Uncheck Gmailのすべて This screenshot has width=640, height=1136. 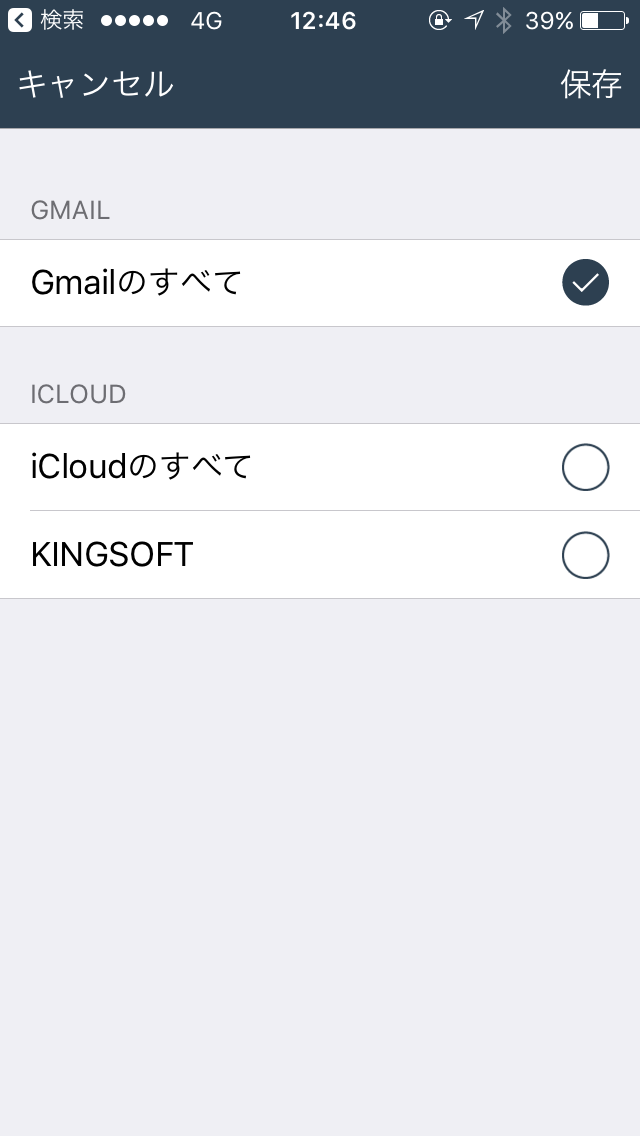[320, 283]
